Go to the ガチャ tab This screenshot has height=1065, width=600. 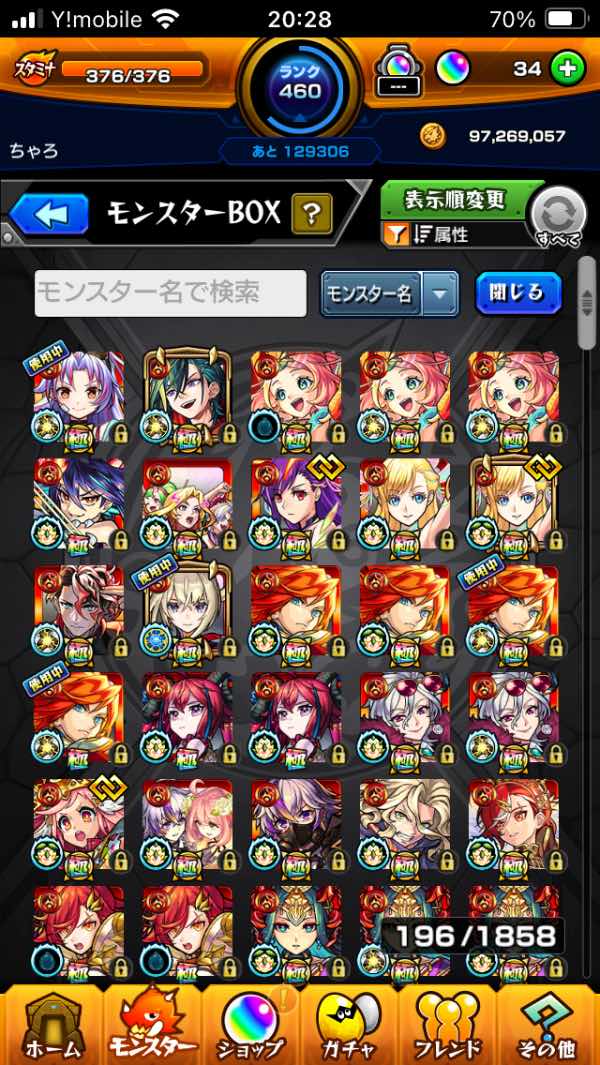click(349, 1026)
